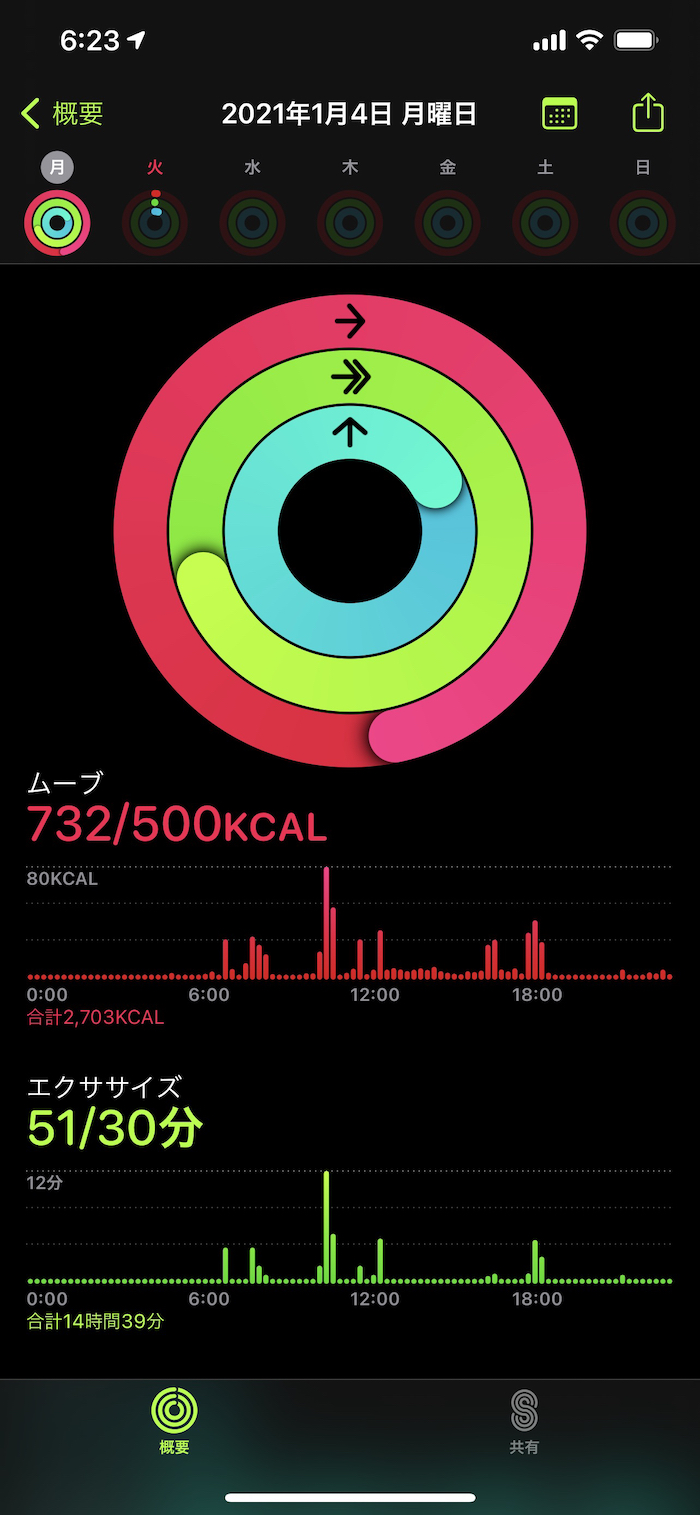
Task: Open the calendar view
Action: click(x=559, y=113)
